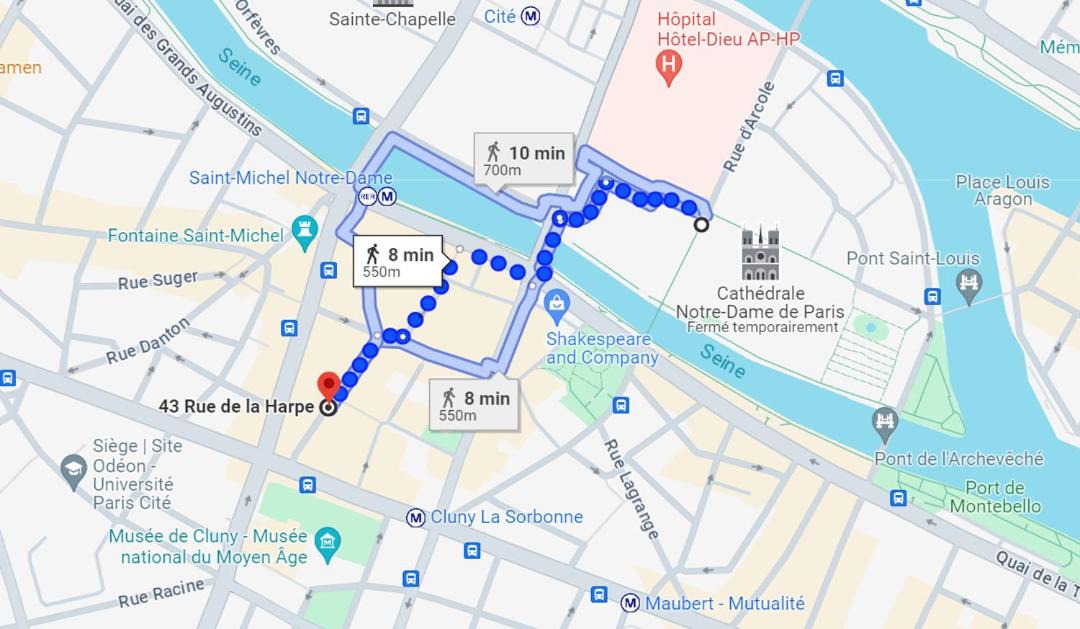Open Pont Saint-Louis bridge marker

click(x=968, y=281)
